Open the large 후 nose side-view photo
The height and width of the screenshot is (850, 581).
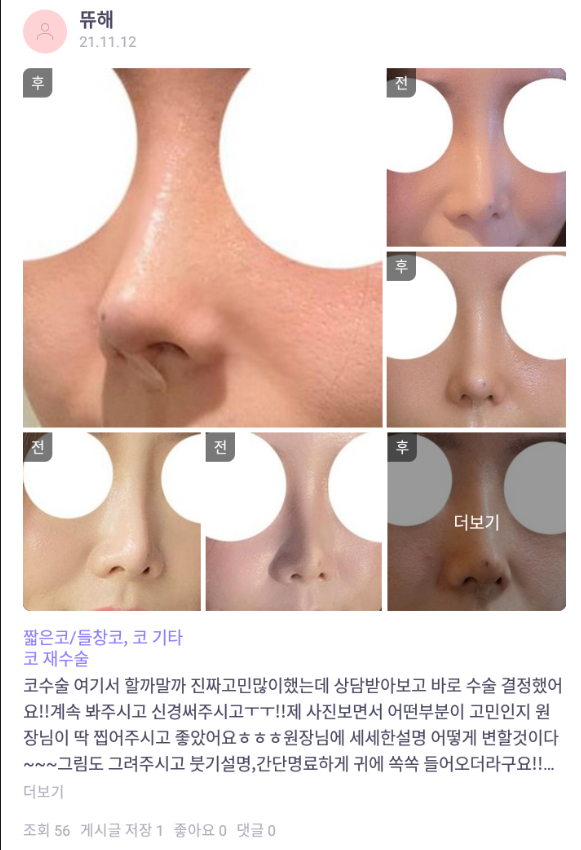coord(203,247)
